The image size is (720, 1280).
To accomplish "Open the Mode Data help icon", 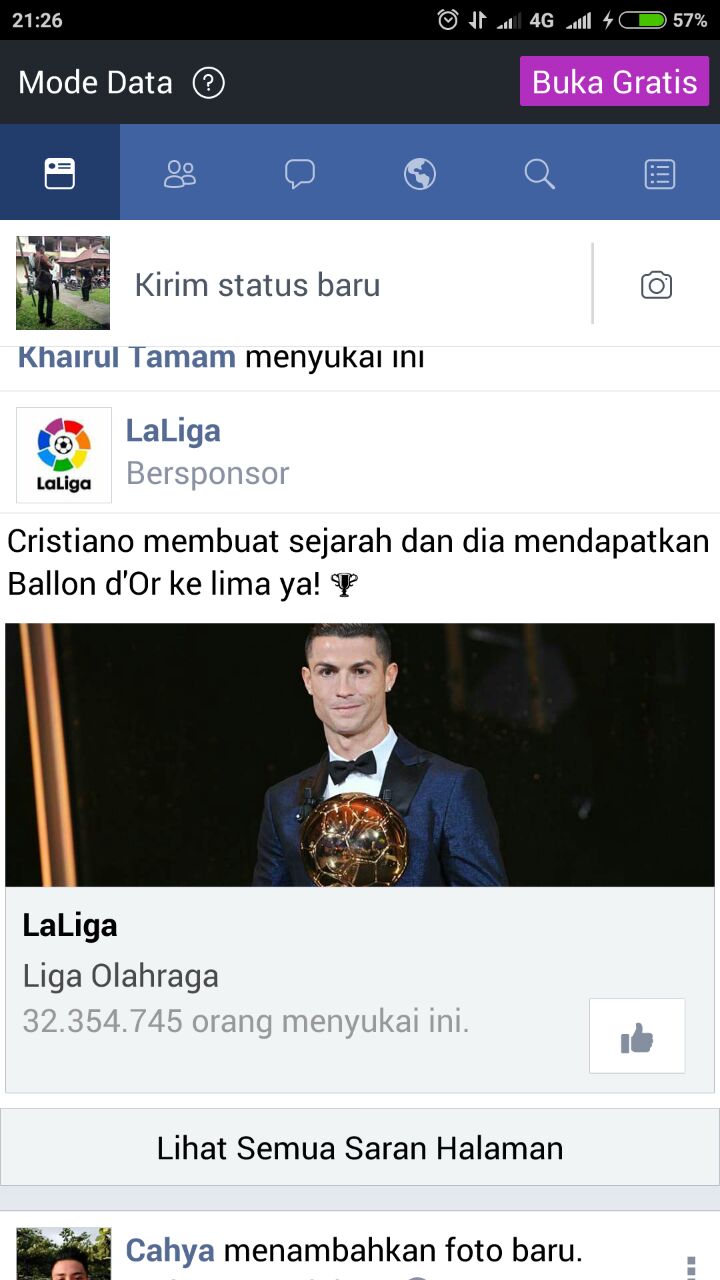I will [208, 83].
